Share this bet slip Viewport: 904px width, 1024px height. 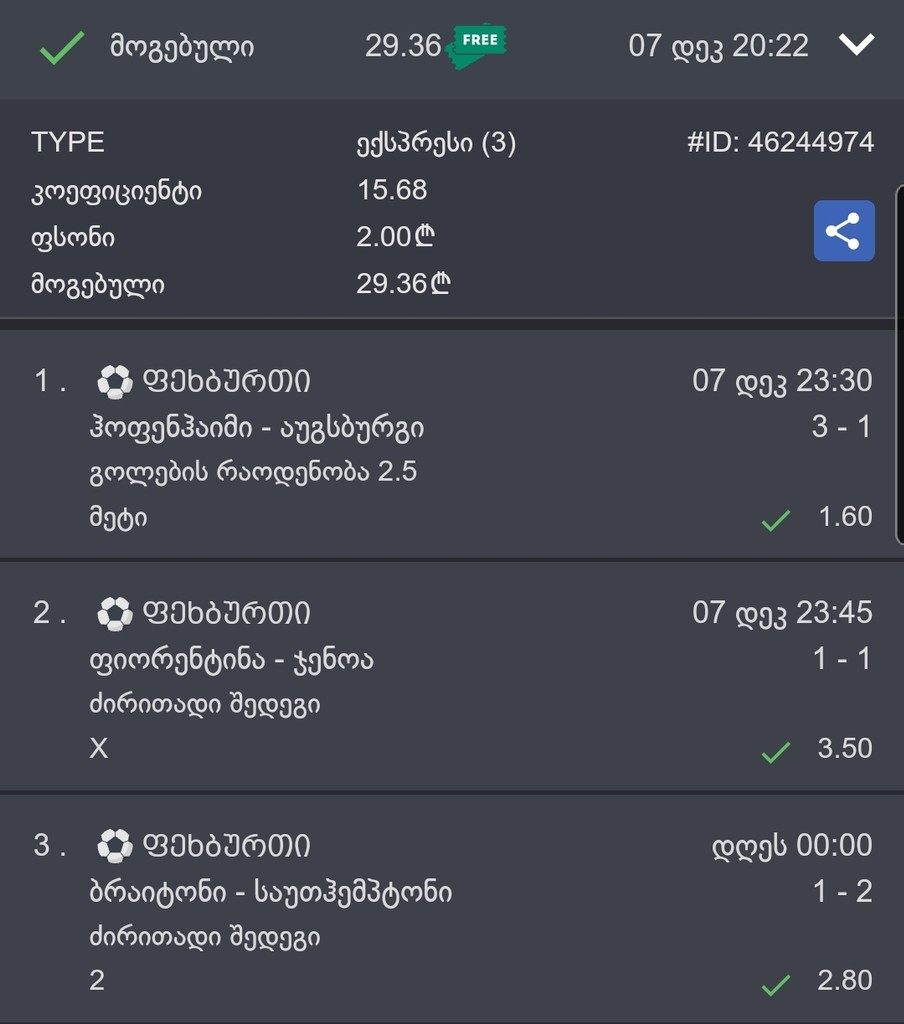843,231
